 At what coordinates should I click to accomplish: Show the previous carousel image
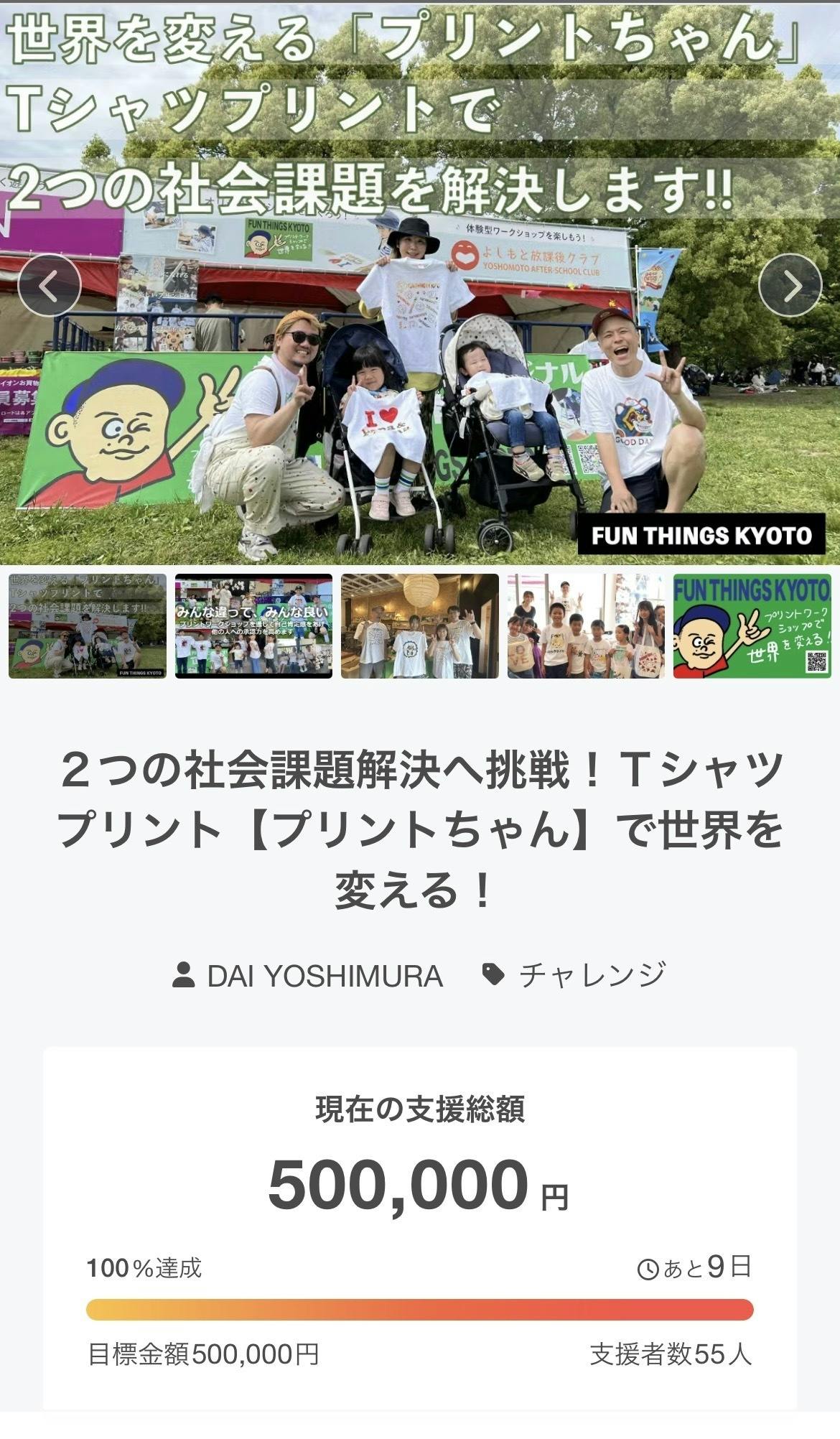pos(49,285)
